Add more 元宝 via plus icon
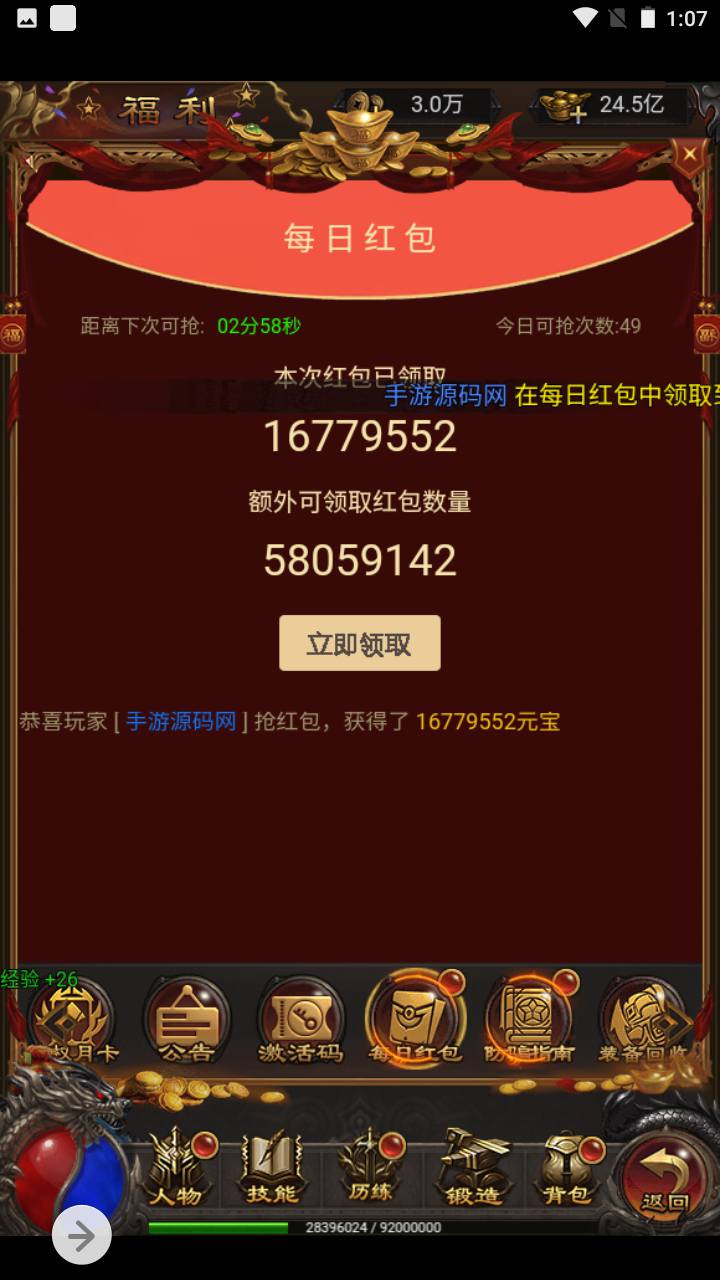The image size is (720, 1280). pyautogui.click(x=578, y=114)
